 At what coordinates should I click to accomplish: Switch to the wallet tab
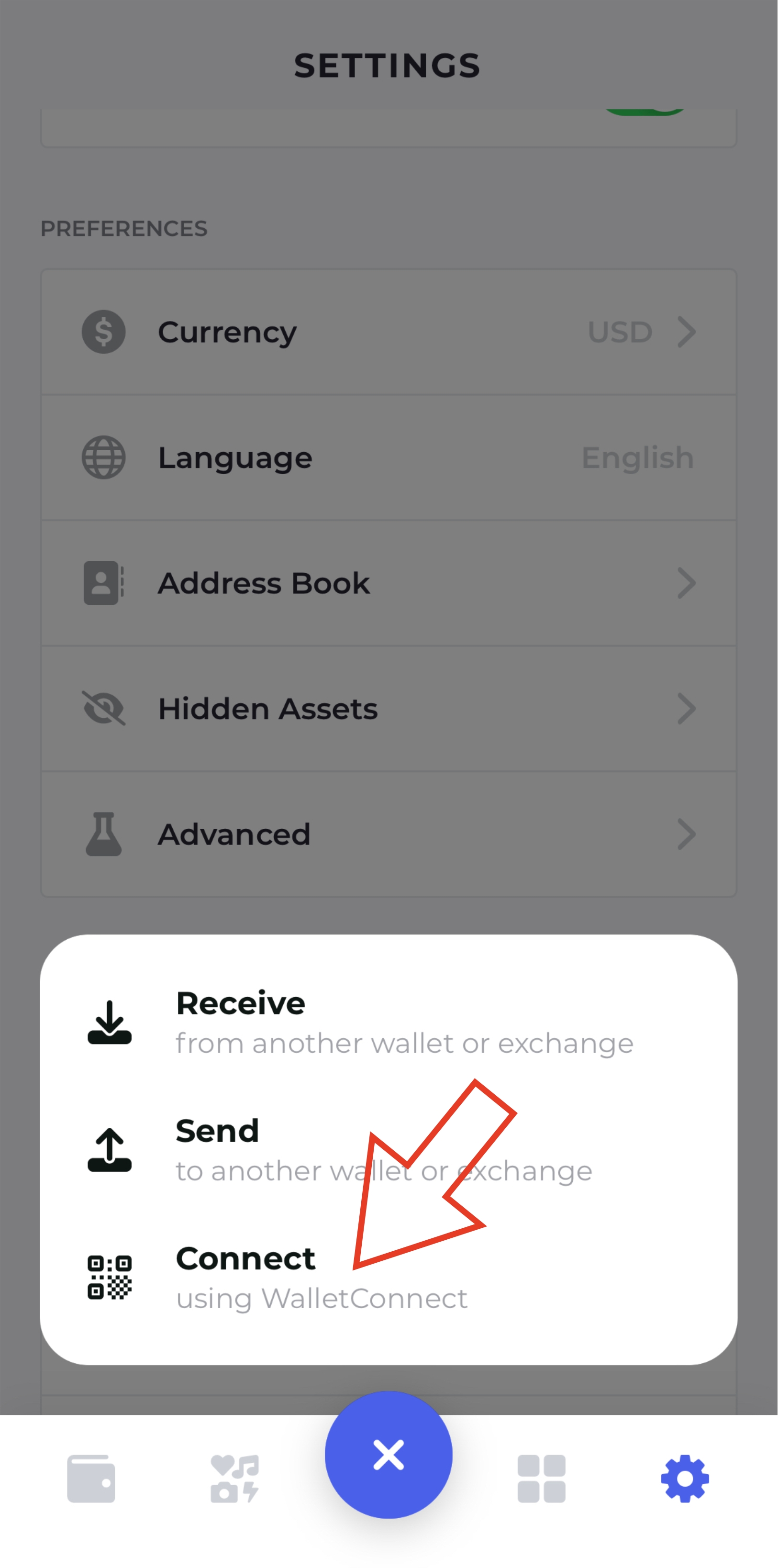pyautogui.click(x=91, y=1479)
